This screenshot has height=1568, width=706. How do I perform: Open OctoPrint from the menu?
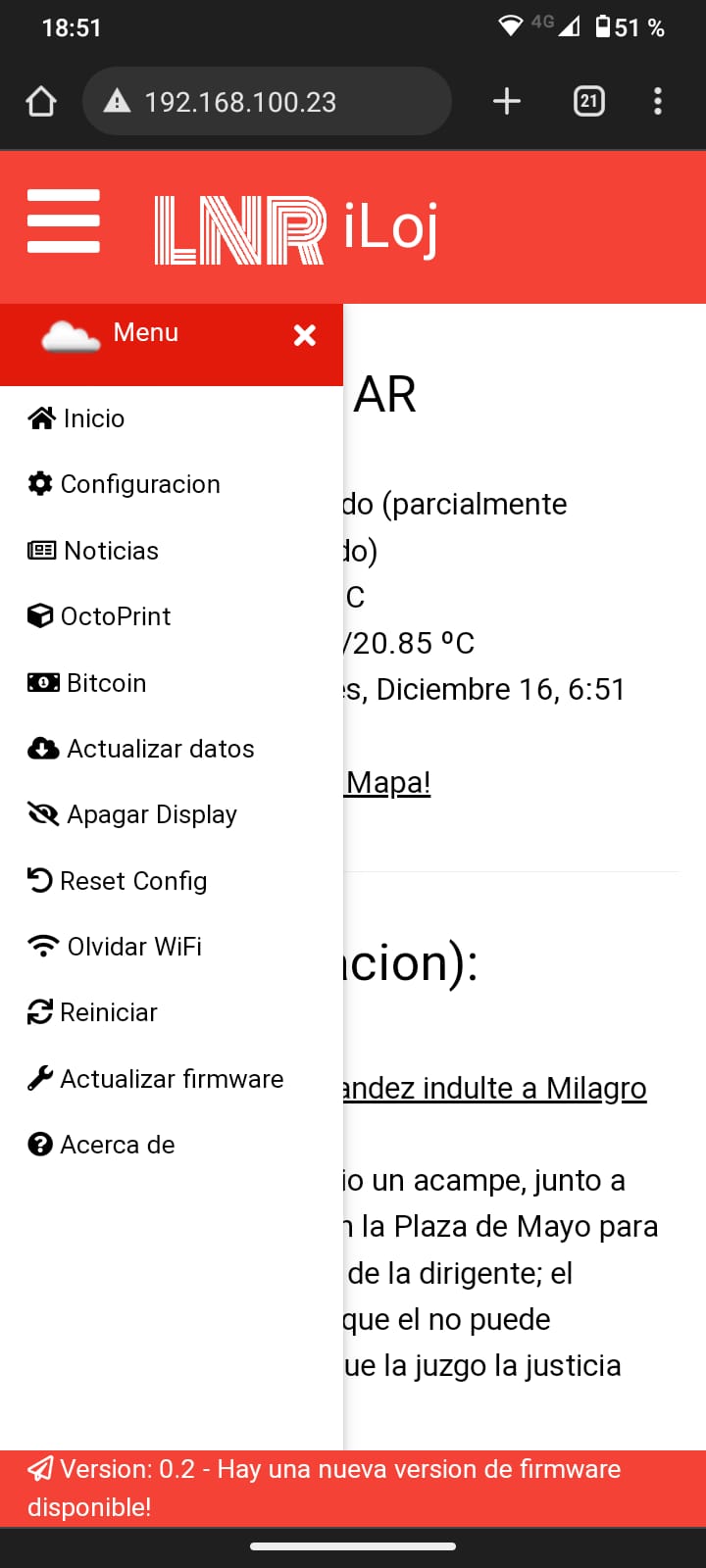(x=172, y=616)
